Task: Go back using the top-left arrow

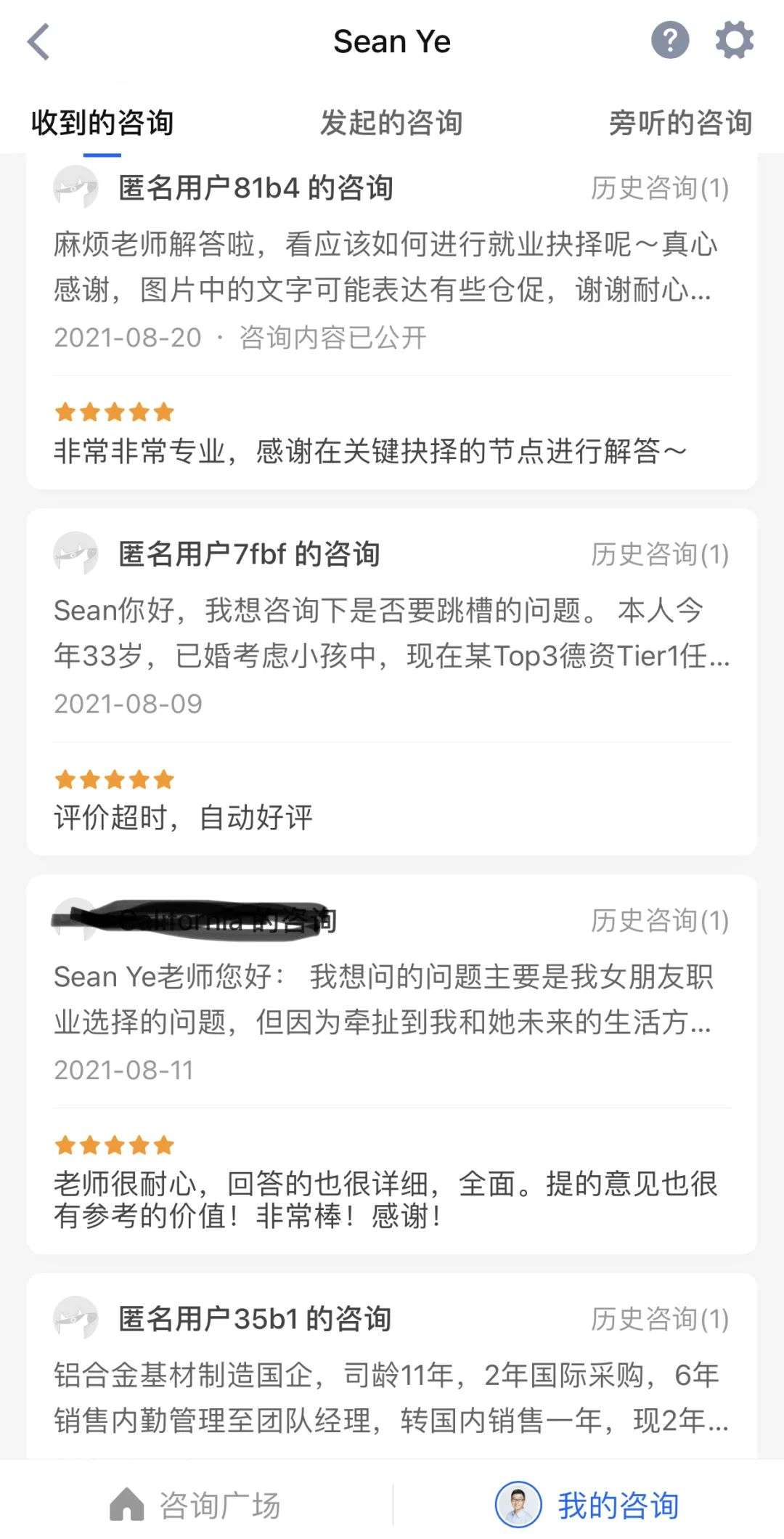Action: click(39, 42)
